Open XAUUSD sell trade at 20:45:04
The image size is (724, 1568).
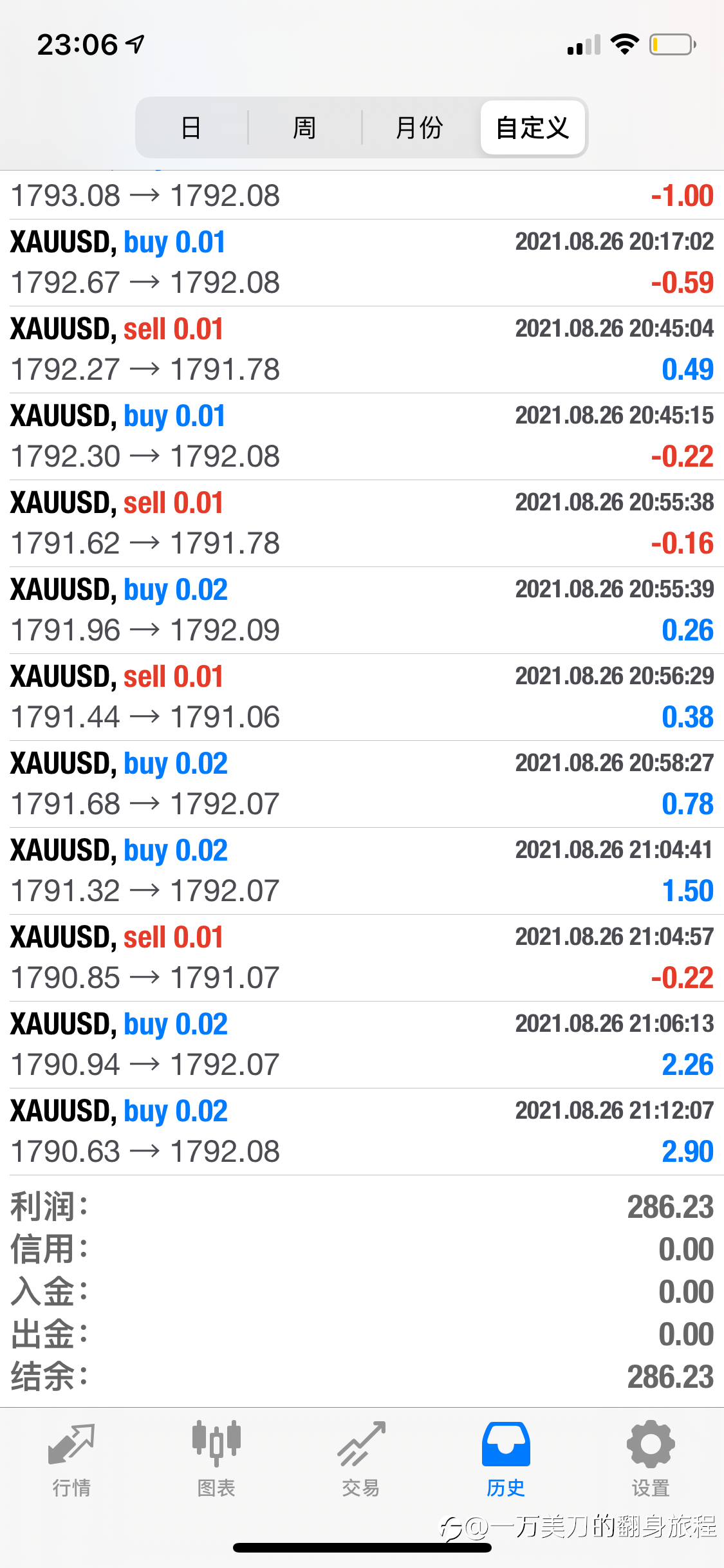362,350
